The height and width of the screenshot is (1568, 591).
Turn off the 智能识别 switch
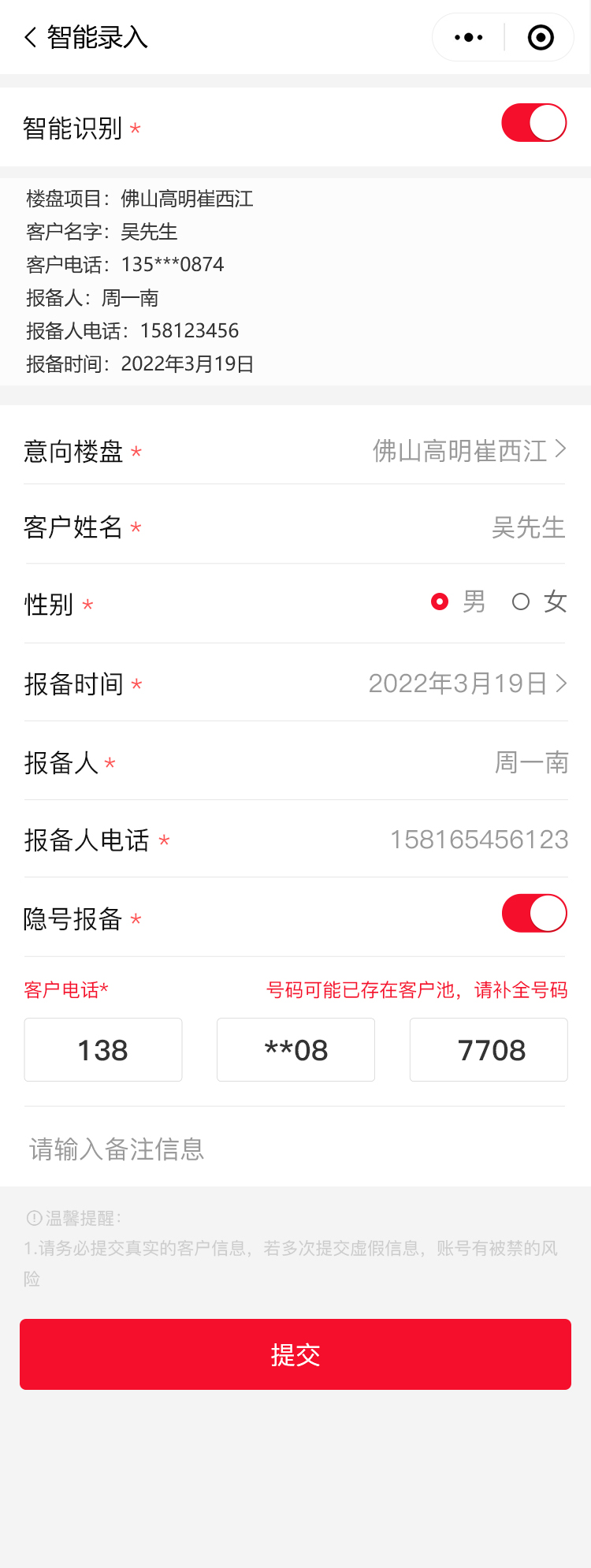click(533, 123)
